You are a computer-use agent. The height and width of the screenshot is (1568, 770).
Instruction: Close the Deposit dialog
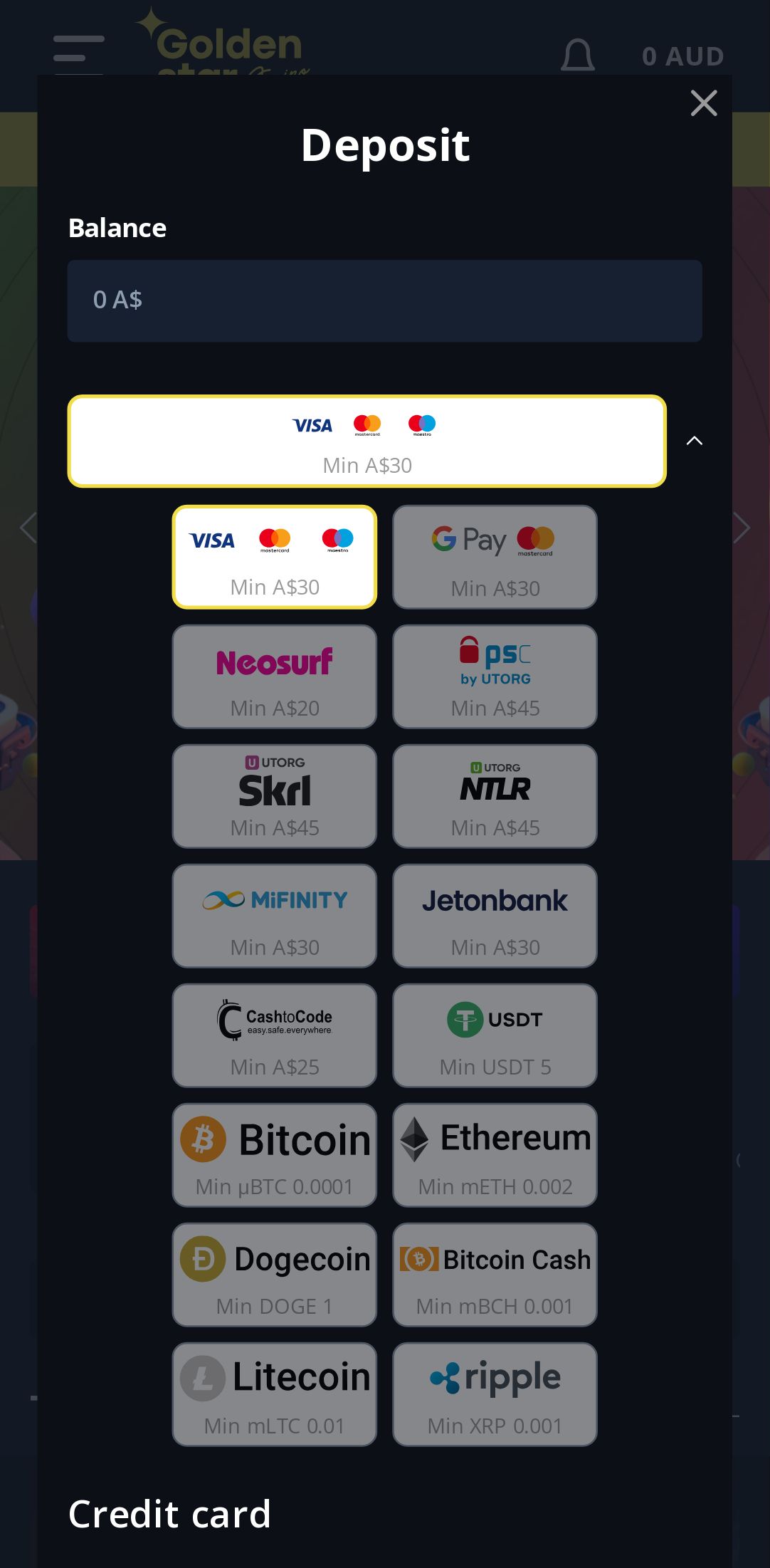point(703,103)
